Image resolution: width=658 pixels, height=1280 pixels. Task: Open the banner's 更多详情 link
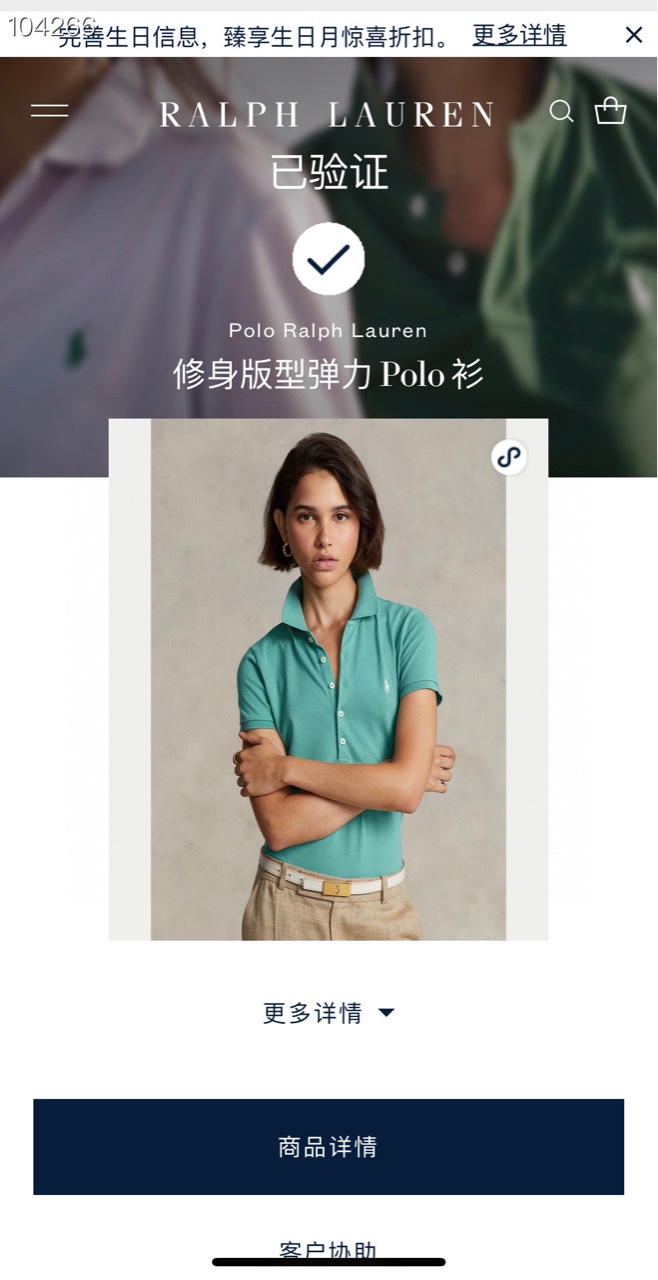pos(519,36)
